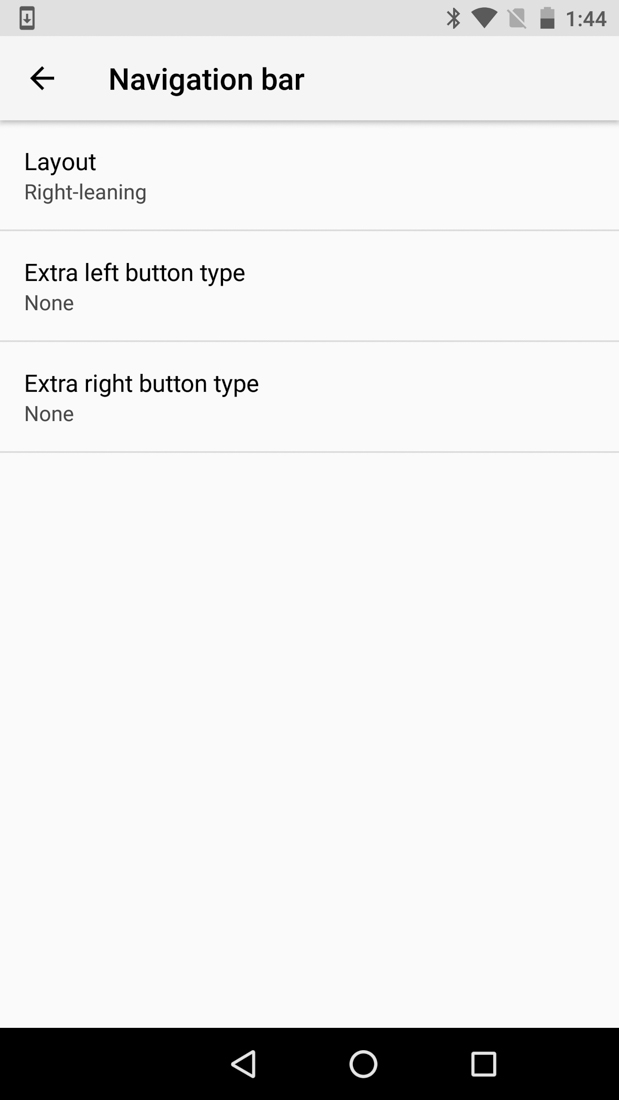This screenshot has width=619, height=1100.
Task: Go back from Navigation bar settings
Action: coord(42,78)
